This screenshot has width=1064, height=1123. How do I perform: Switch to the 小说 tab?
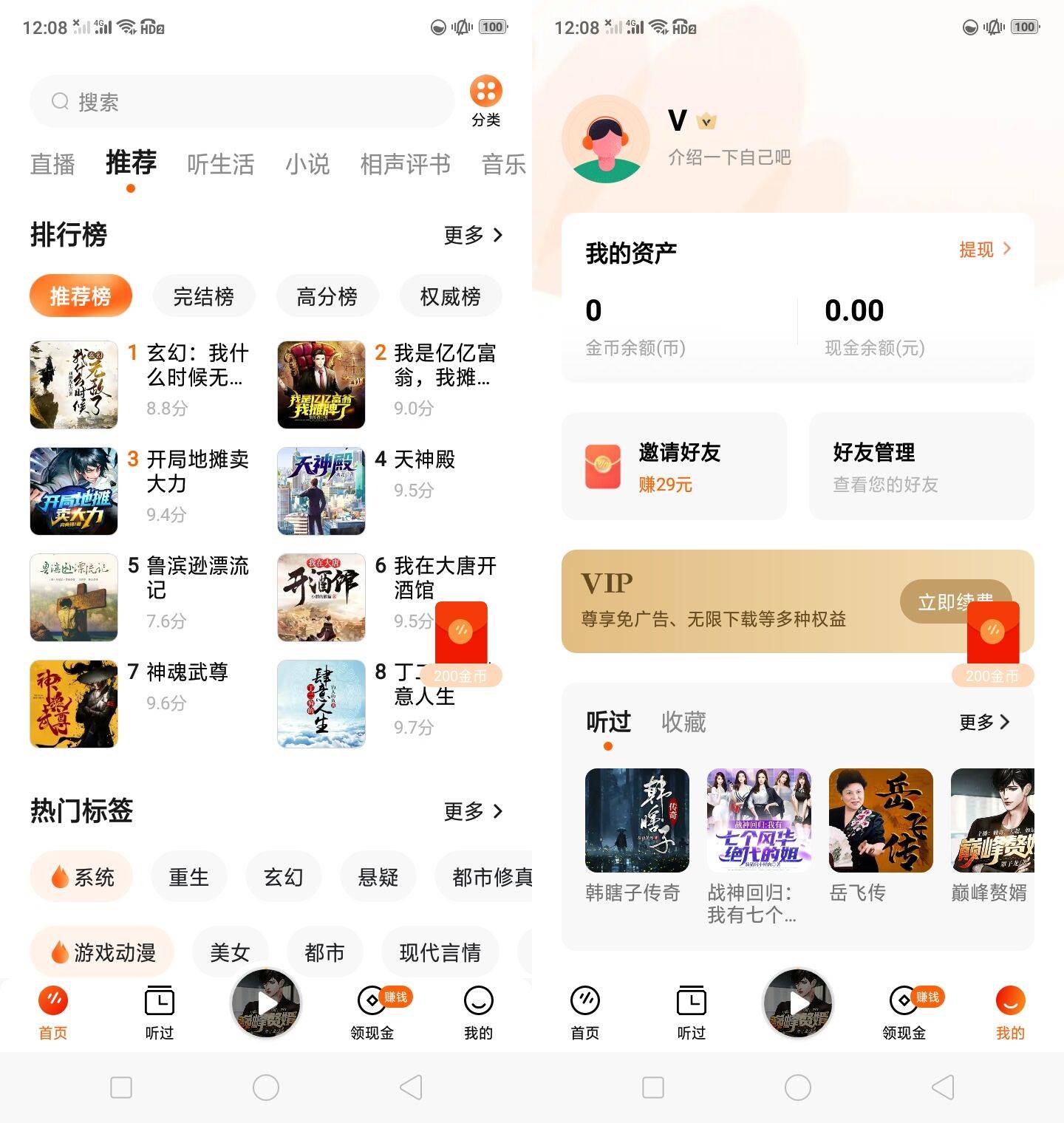pos(308,164)
